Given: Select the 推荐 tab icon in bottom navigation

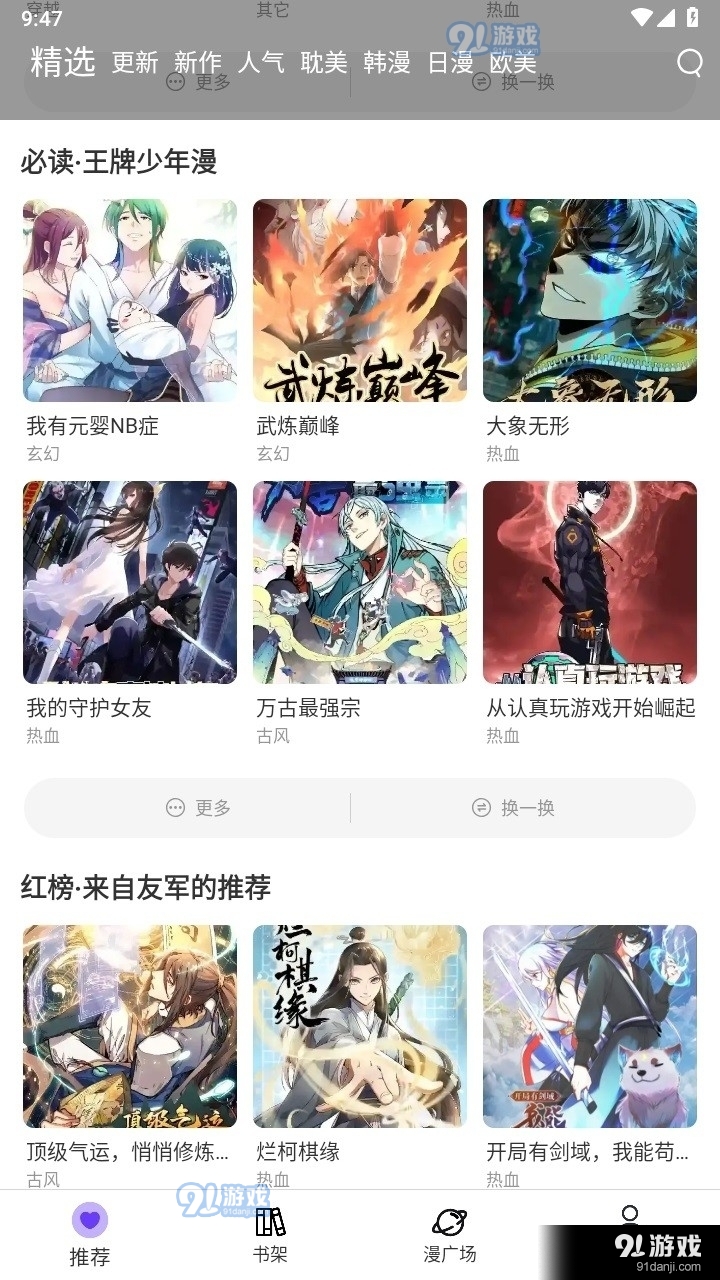Looking at the screenshot, I should 89,1221.
